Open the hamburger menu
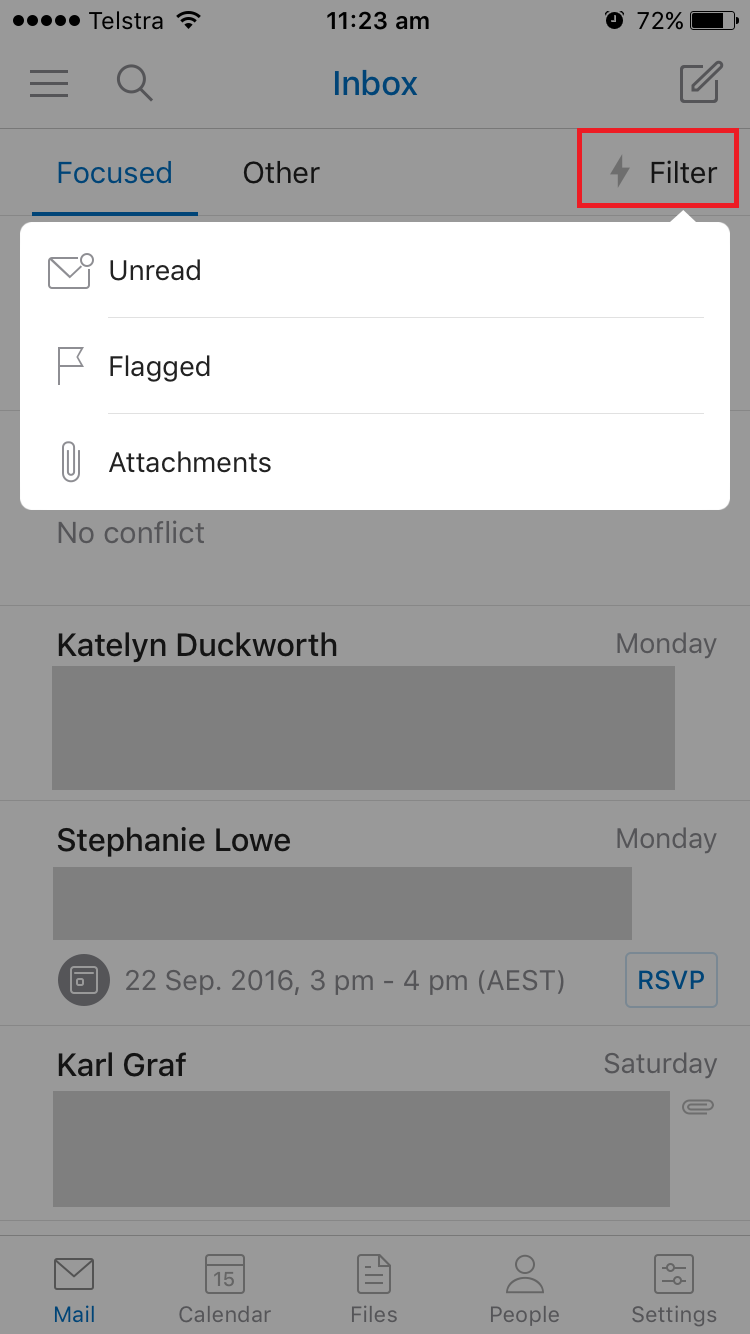 pyautogui.click(x=49, y=83)
